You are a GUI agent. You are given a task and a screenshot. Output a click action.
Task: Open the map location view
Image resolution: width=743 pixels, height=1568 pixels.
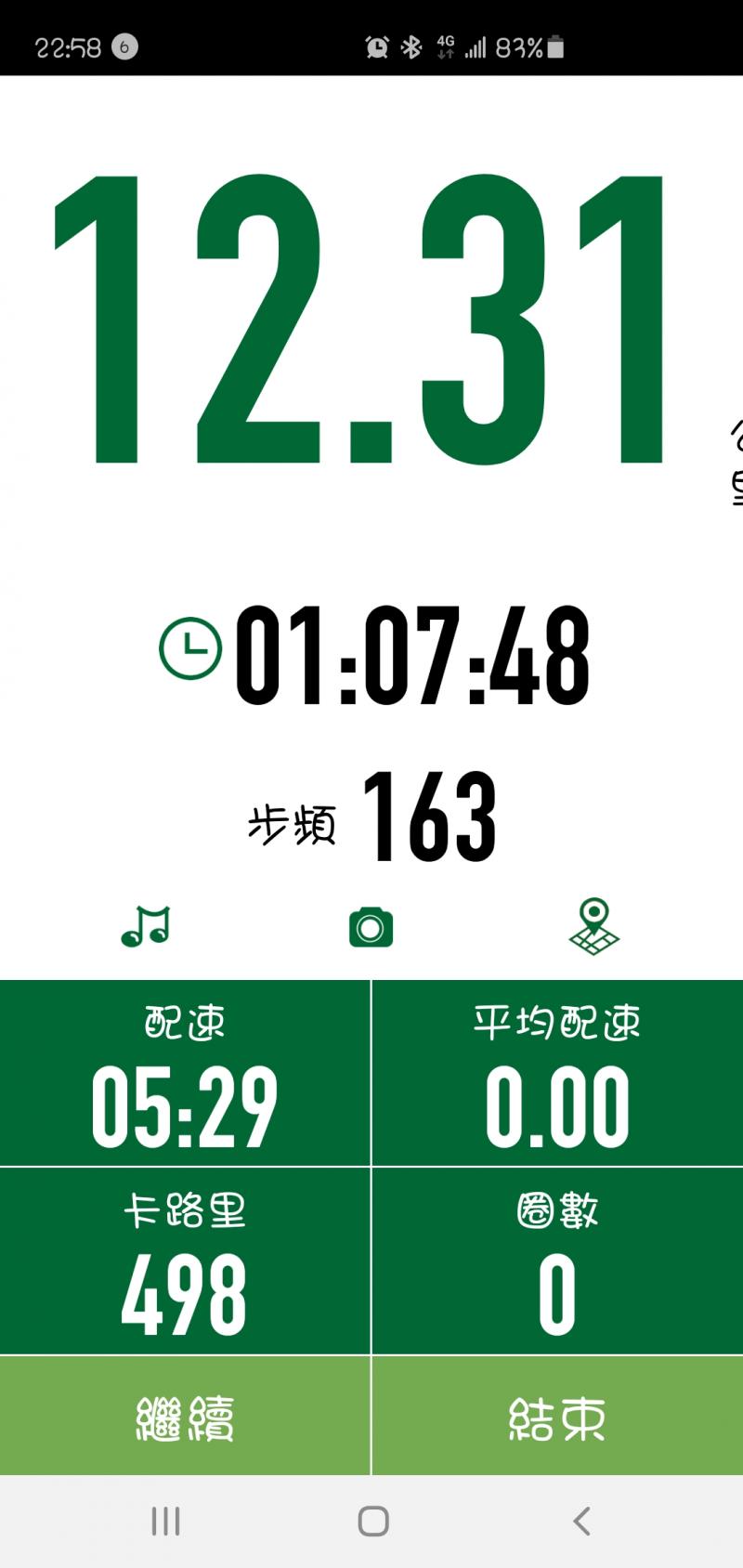(593, 927)
